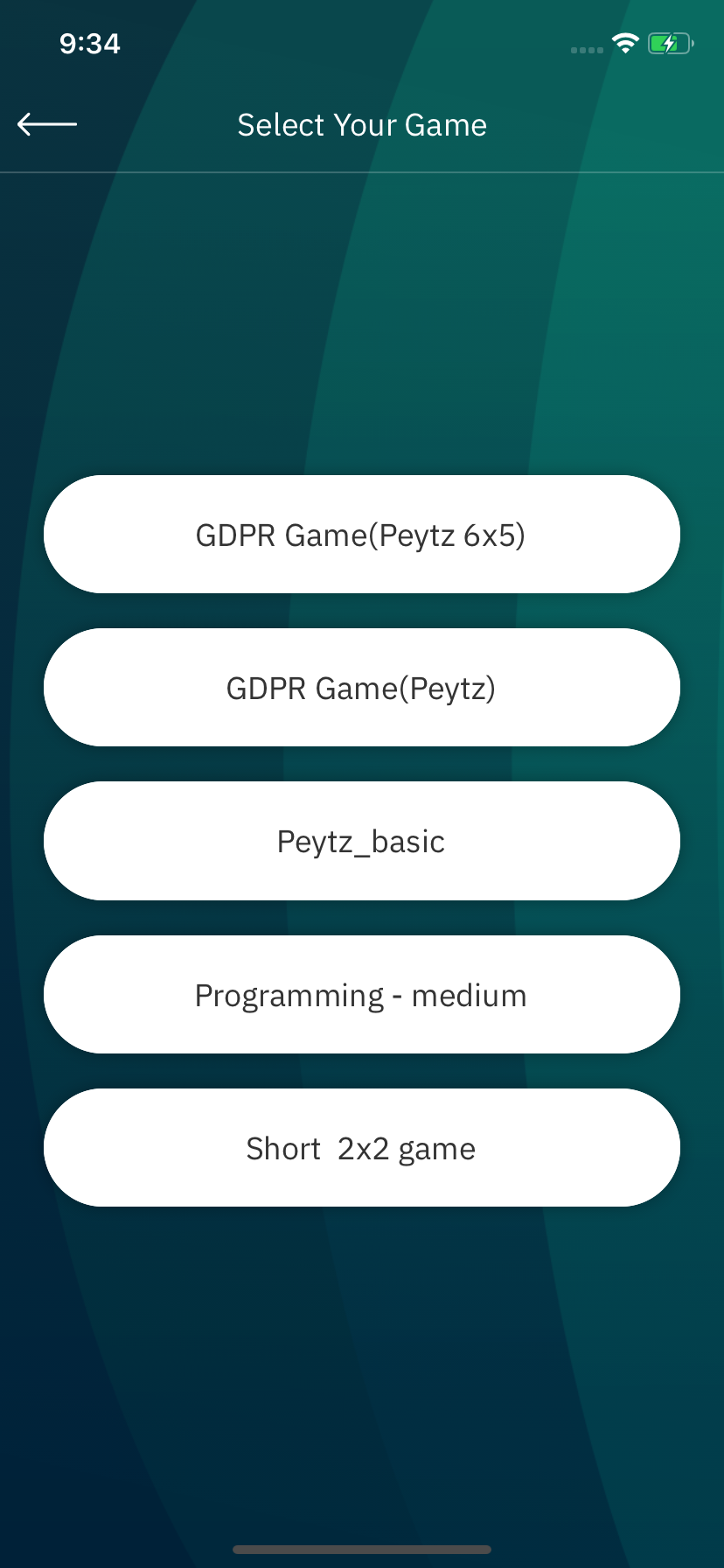Tap the cellular signal dots indicator
This screenshot has width=724, height=1568.
click(586, 51)
